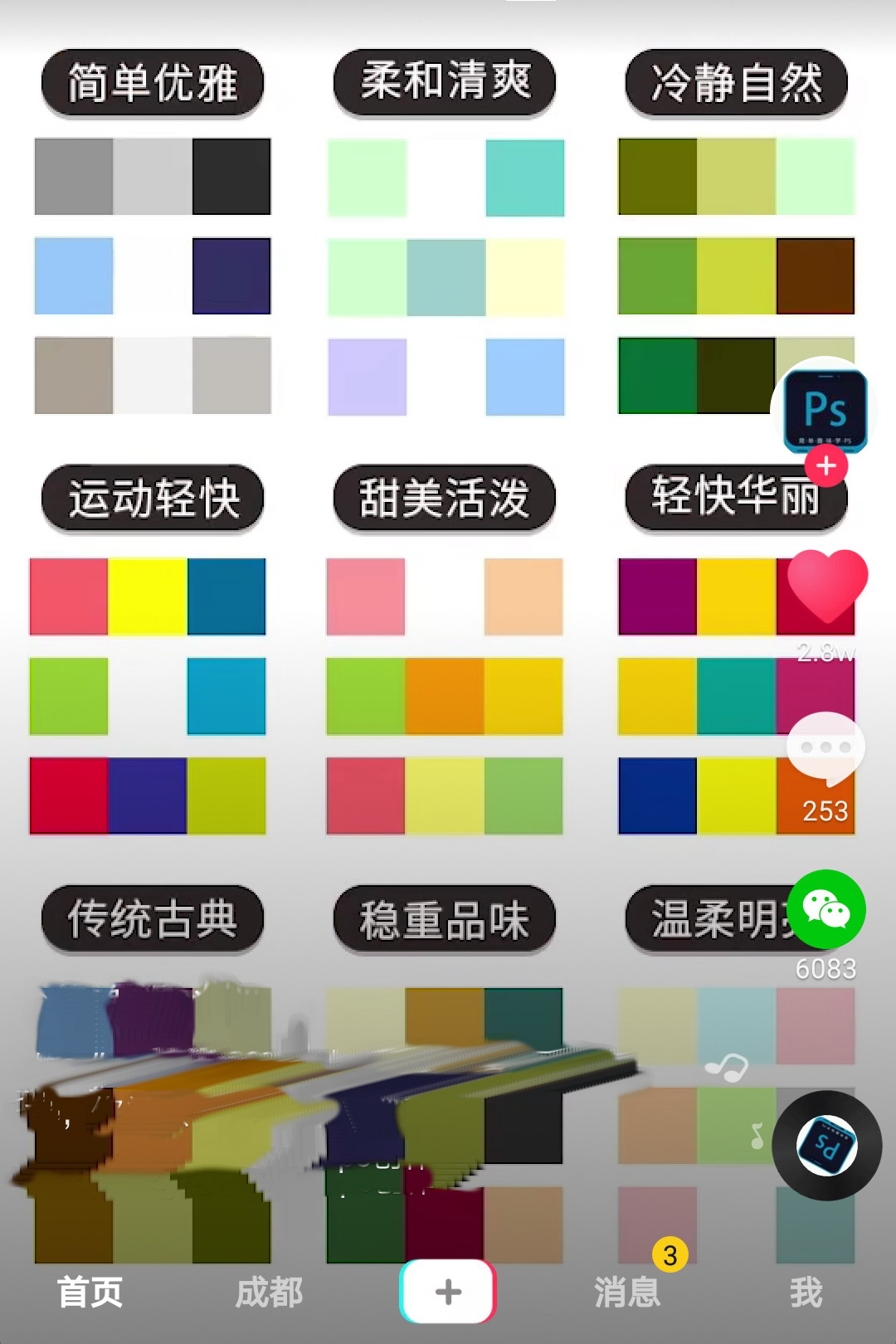Create a new video with the plus button
This screenshot has width=896, height=1344.
448,1292
